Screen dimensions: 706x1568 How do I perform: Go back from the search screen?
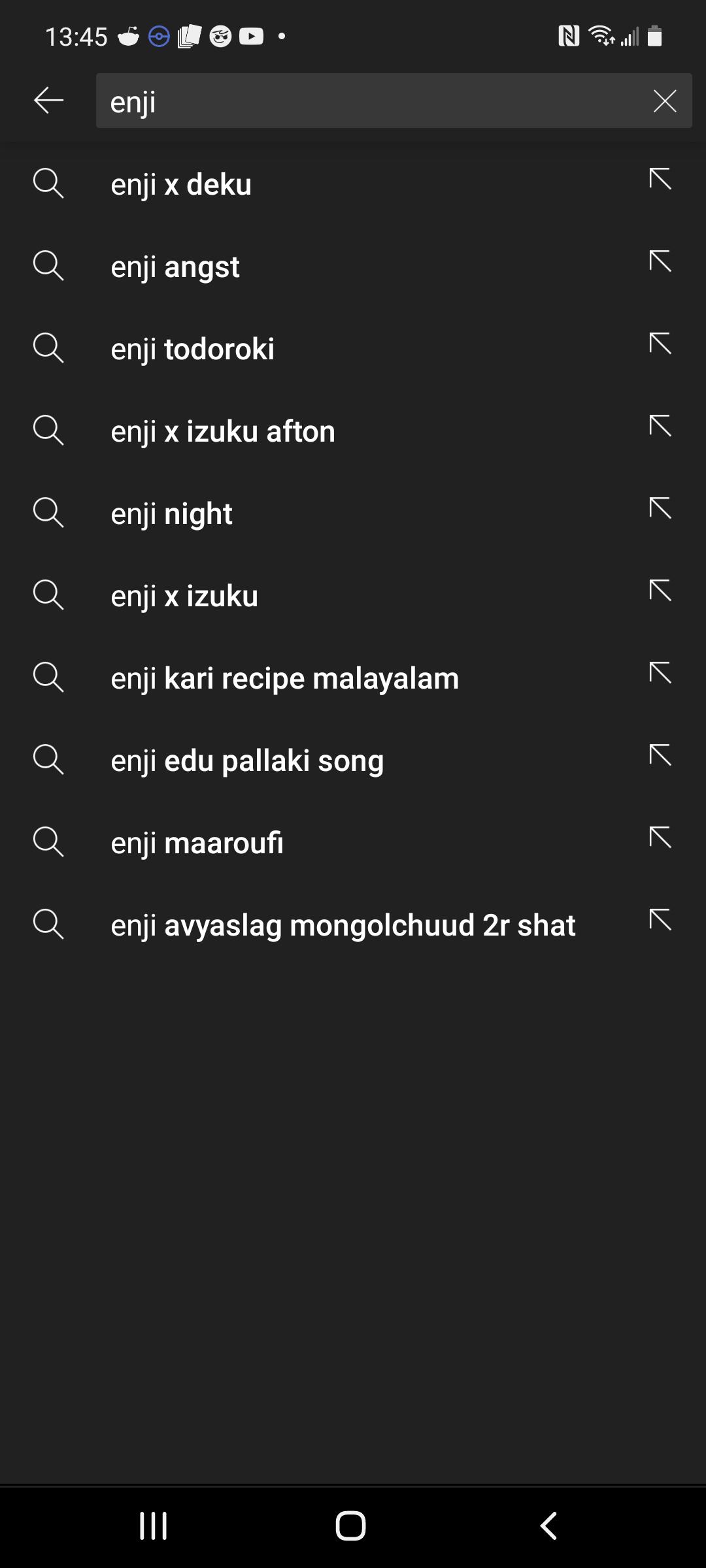tap(48, 101)
